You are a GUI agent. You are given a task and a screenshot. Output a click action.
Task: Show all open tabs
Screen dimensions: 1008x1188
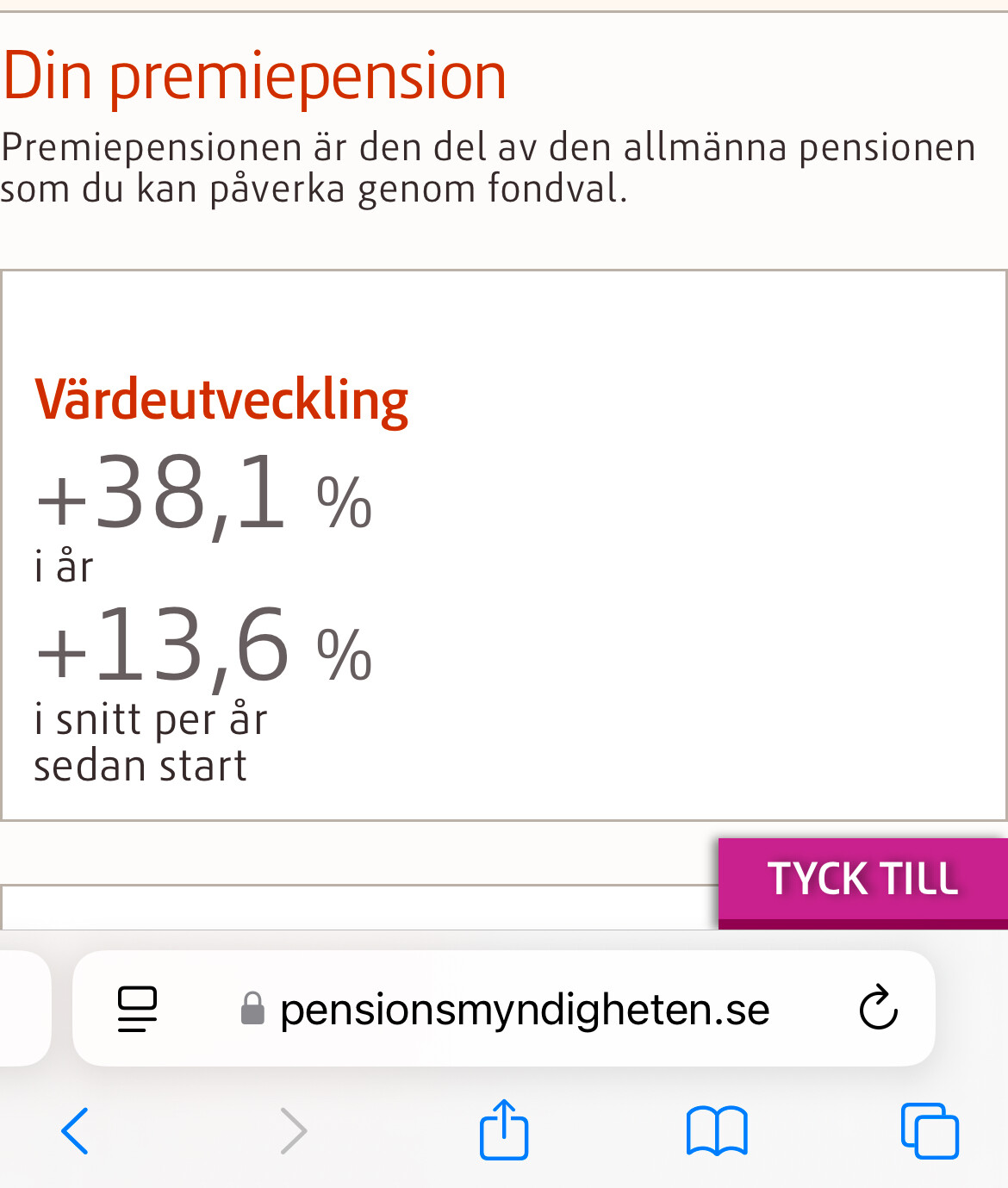(x=930, y=1130)
